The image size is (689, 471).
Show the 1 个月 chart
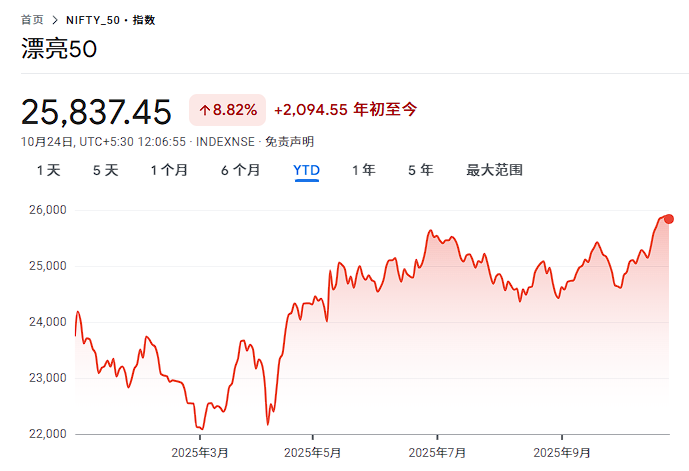click(169, 170)
